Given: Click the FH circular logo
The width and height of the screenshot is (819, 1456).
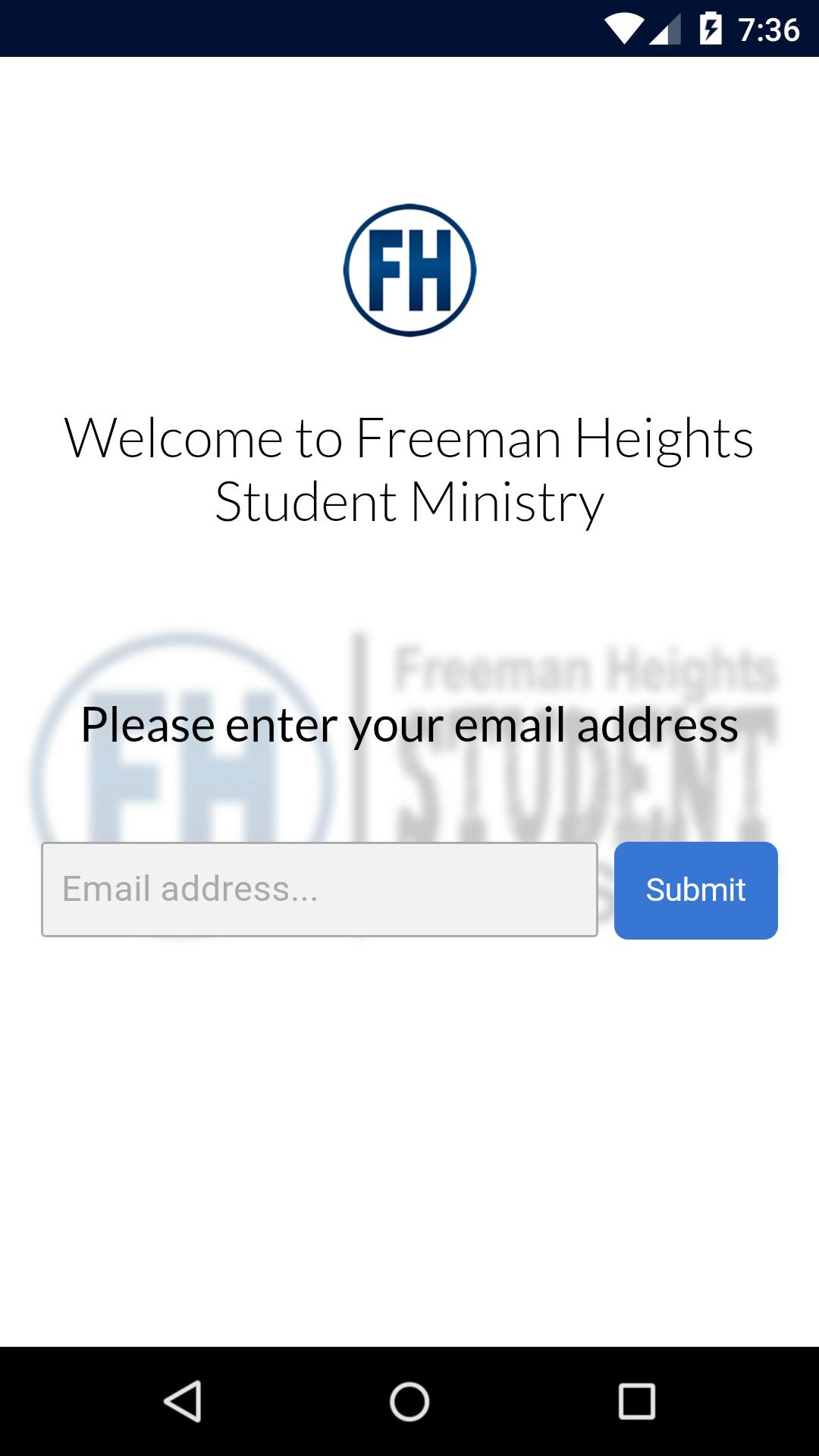Looking at the screenshot, I should click(x=409, y=267).
